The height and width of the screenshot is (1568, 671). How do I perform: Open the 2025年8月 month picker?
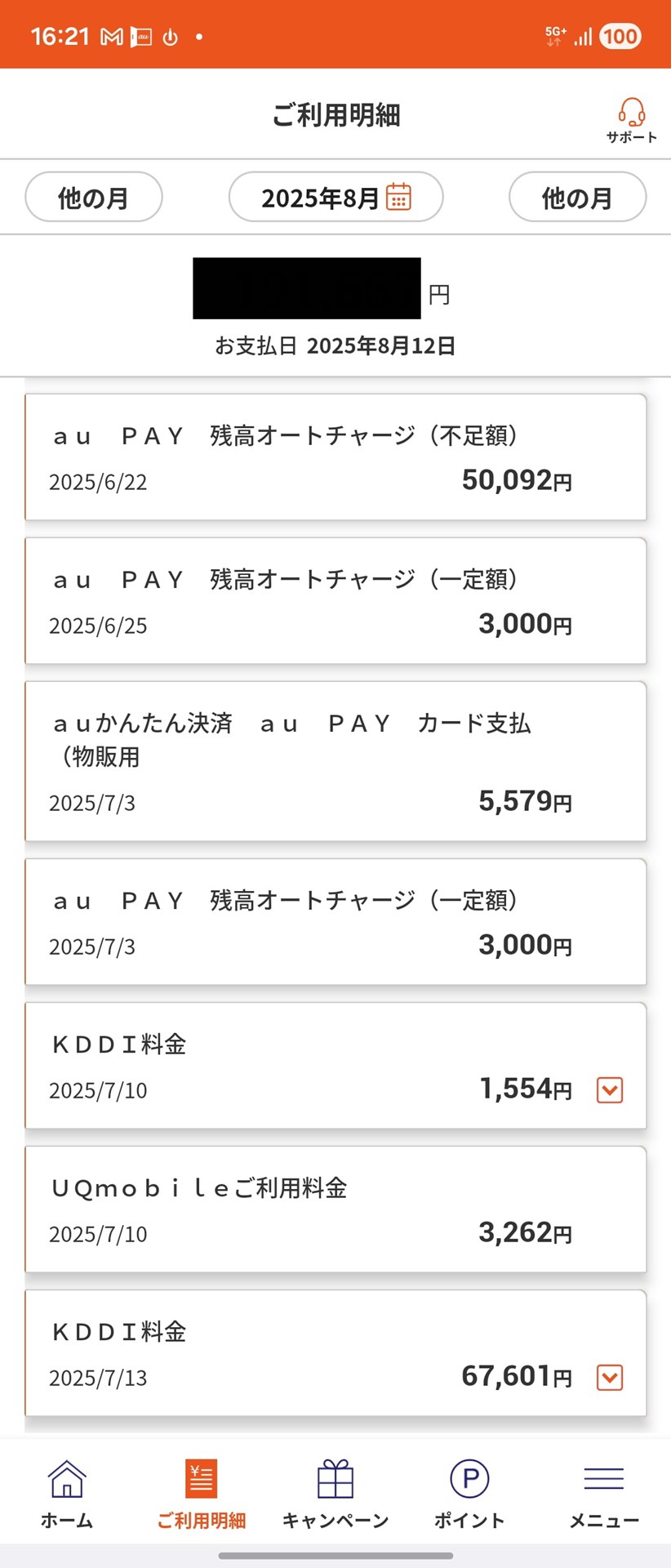(x=335, y=197)
